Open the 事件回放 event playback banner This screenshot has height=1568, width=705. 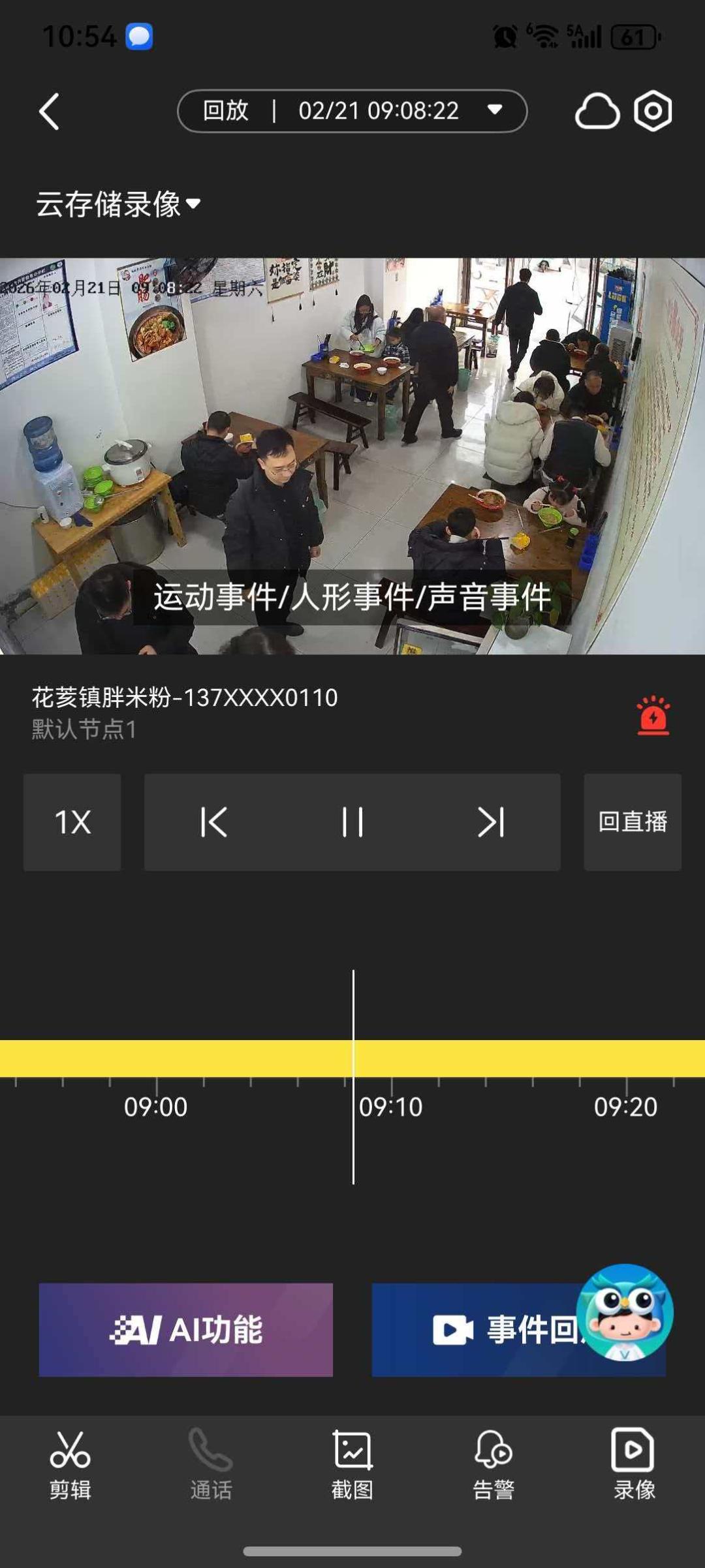tap(477, 1330)
